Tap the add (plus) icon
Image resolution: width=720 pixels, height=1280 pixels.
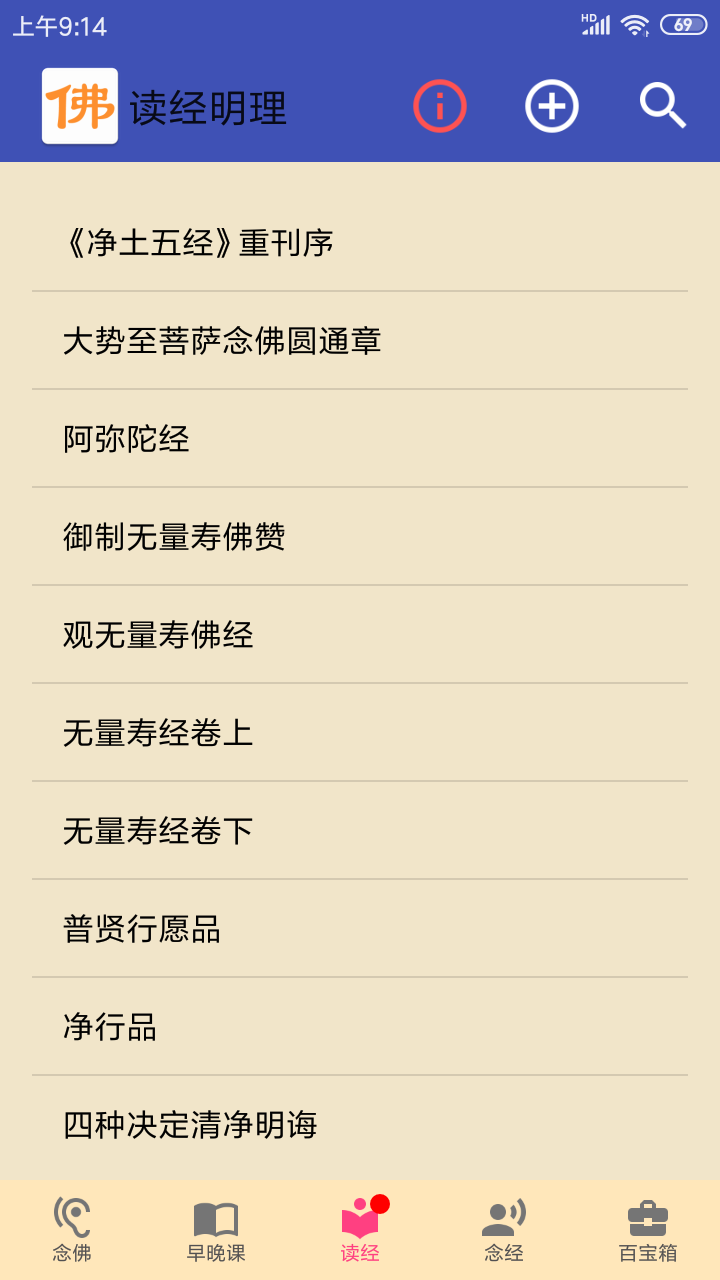[552, 105]
